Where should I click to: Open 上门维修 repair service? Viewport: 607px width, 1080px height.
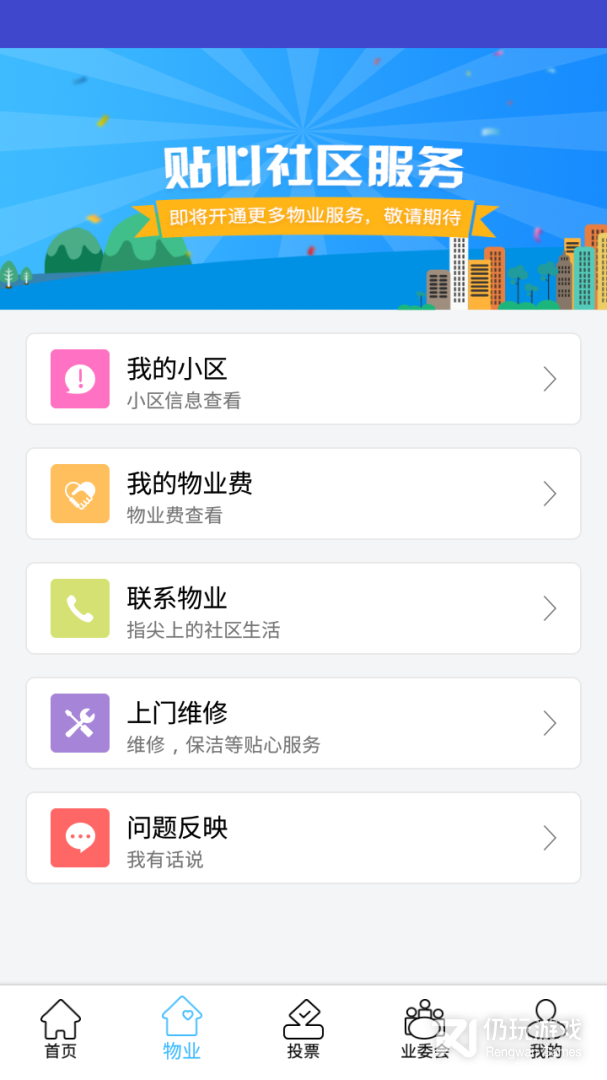pos(303,723)
